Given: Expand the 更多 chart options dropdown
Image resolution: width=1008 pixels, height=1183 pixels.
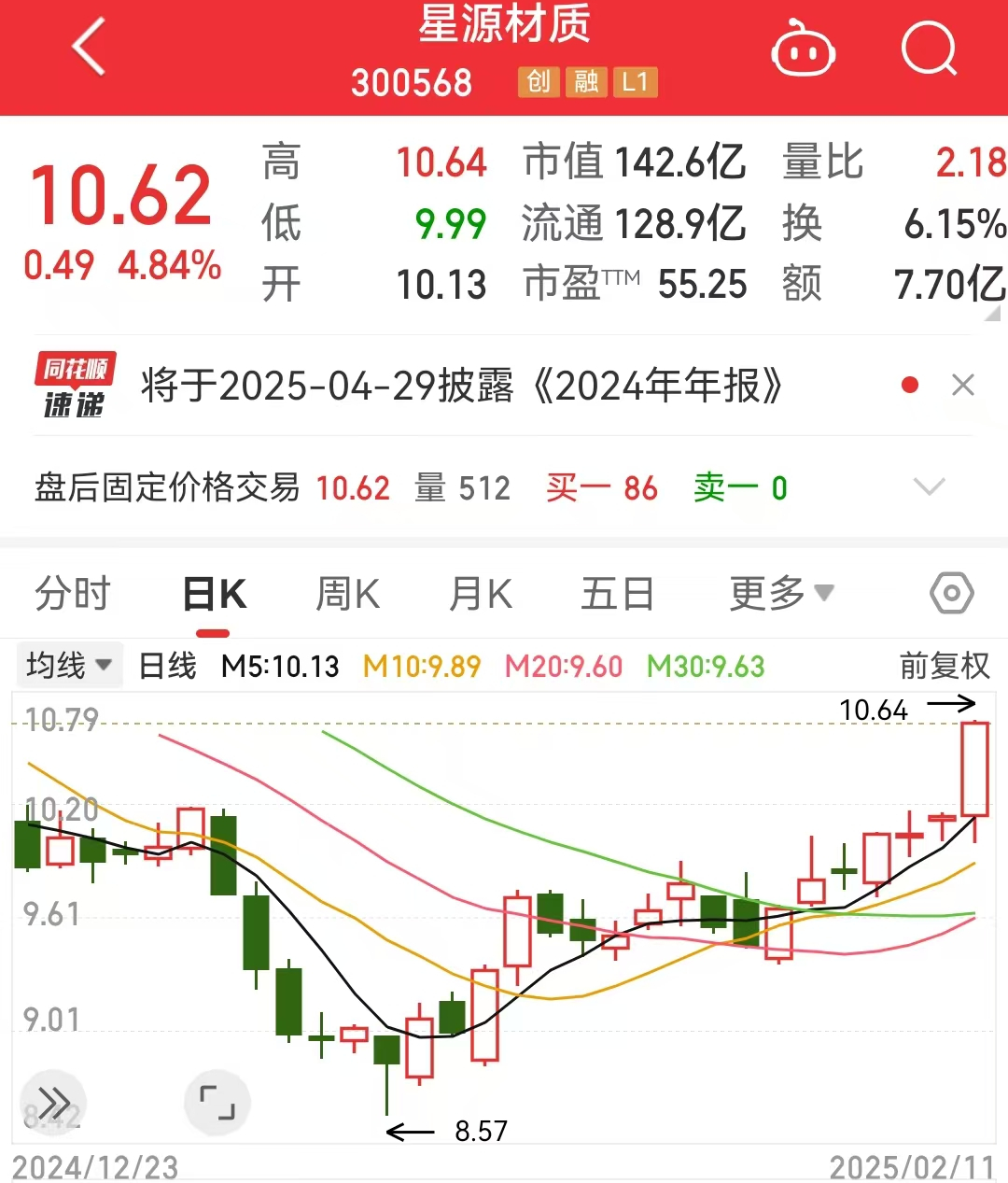Looking at the screenshot, I should click(x=780, y=593).
